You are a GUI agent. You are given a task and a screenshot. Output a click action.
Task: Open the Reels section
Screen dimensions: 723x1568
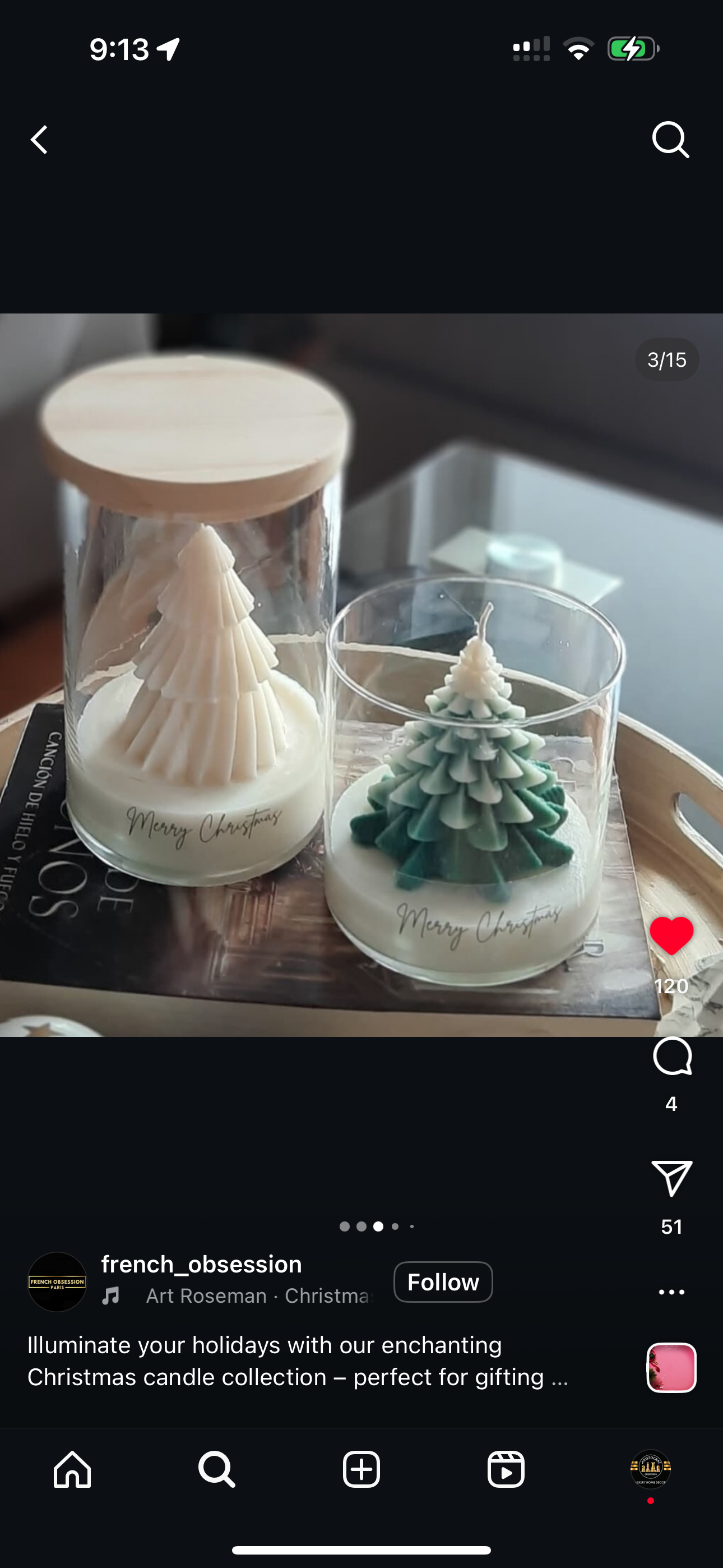(506, 1470)
